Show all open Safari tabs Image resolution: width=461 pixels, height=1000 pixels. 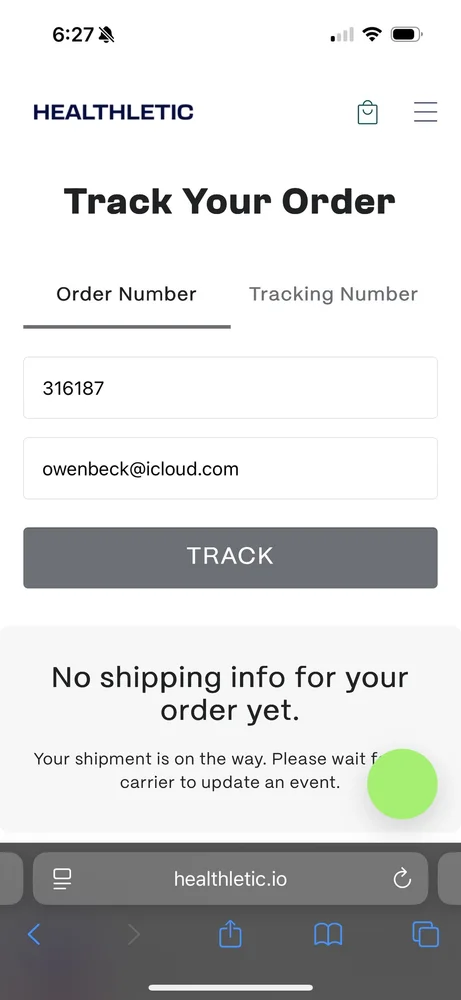pyautogui.click(x=425, y=935)
